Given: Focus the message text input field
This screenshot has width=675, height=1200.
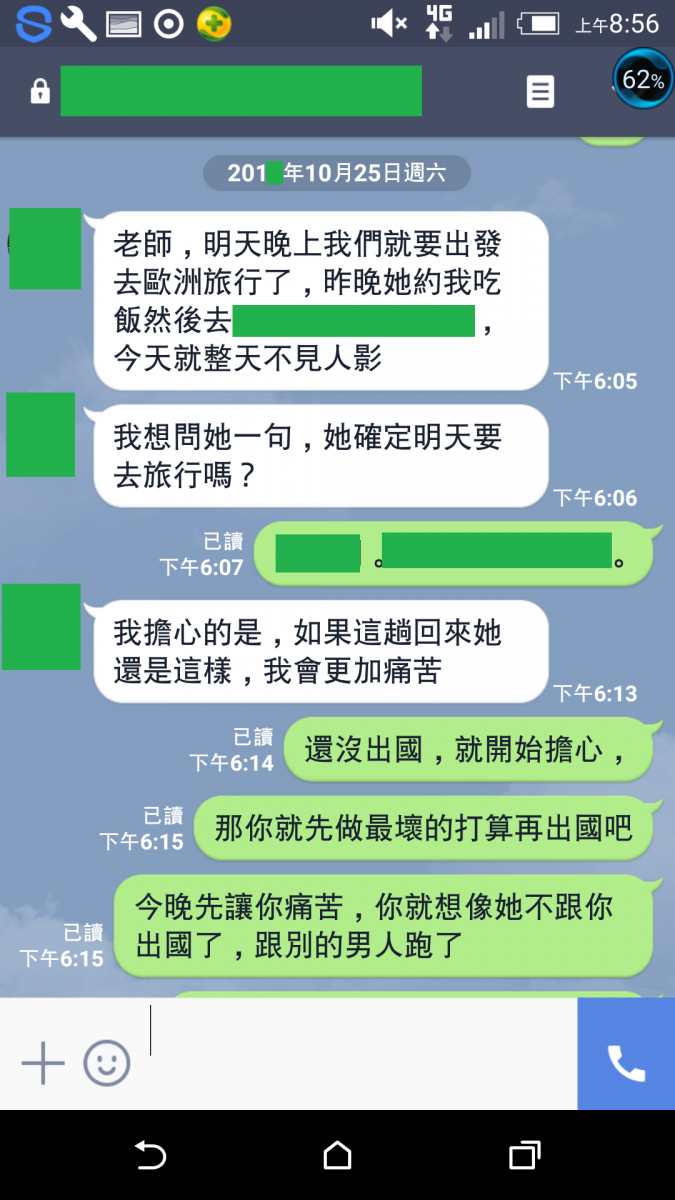Looking at the screenshot, I should (360, 1053).
